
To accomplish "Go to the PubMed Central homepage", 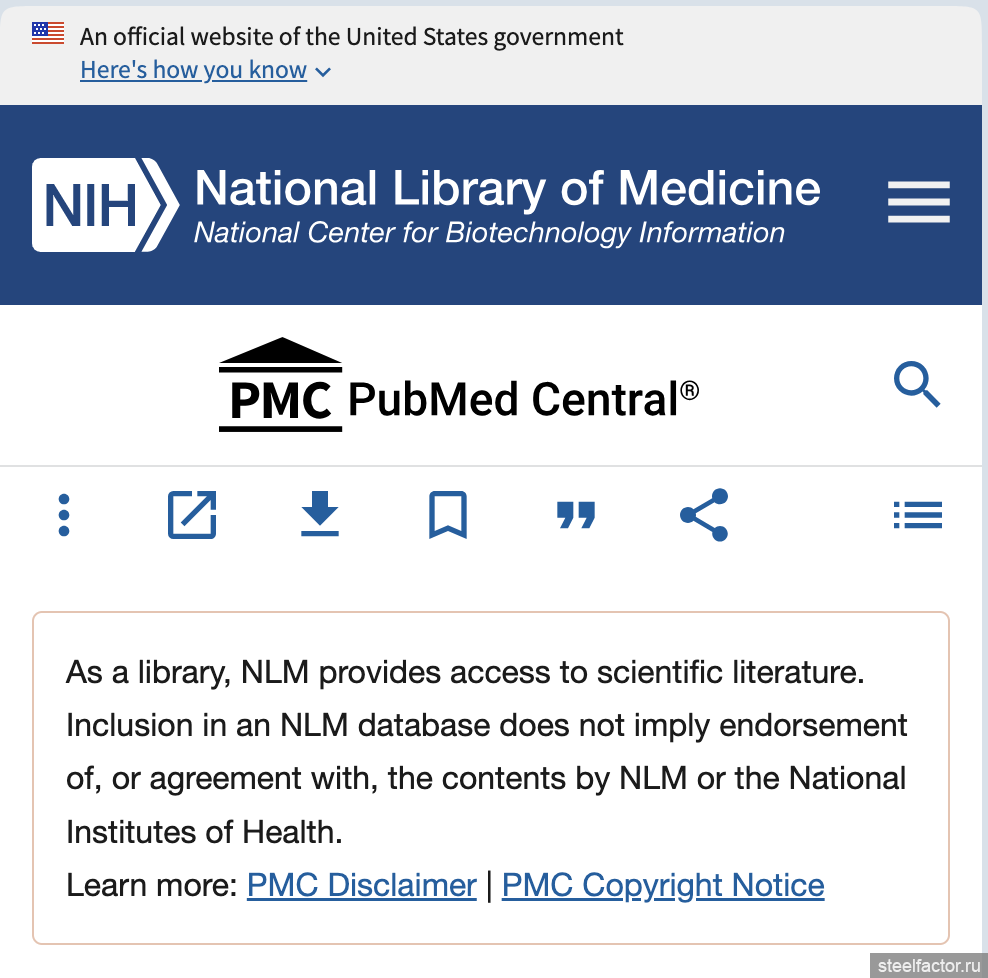I will click(459, 387).
